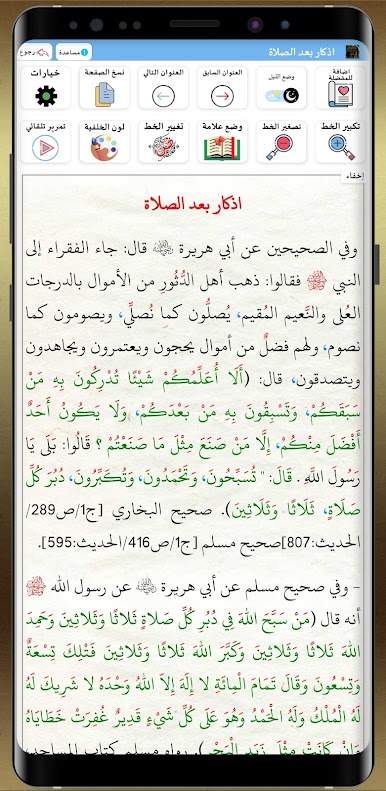Viewport: 386px width, 791px height.
Task: Tap the رجوع back button
Action: [34, 52]
